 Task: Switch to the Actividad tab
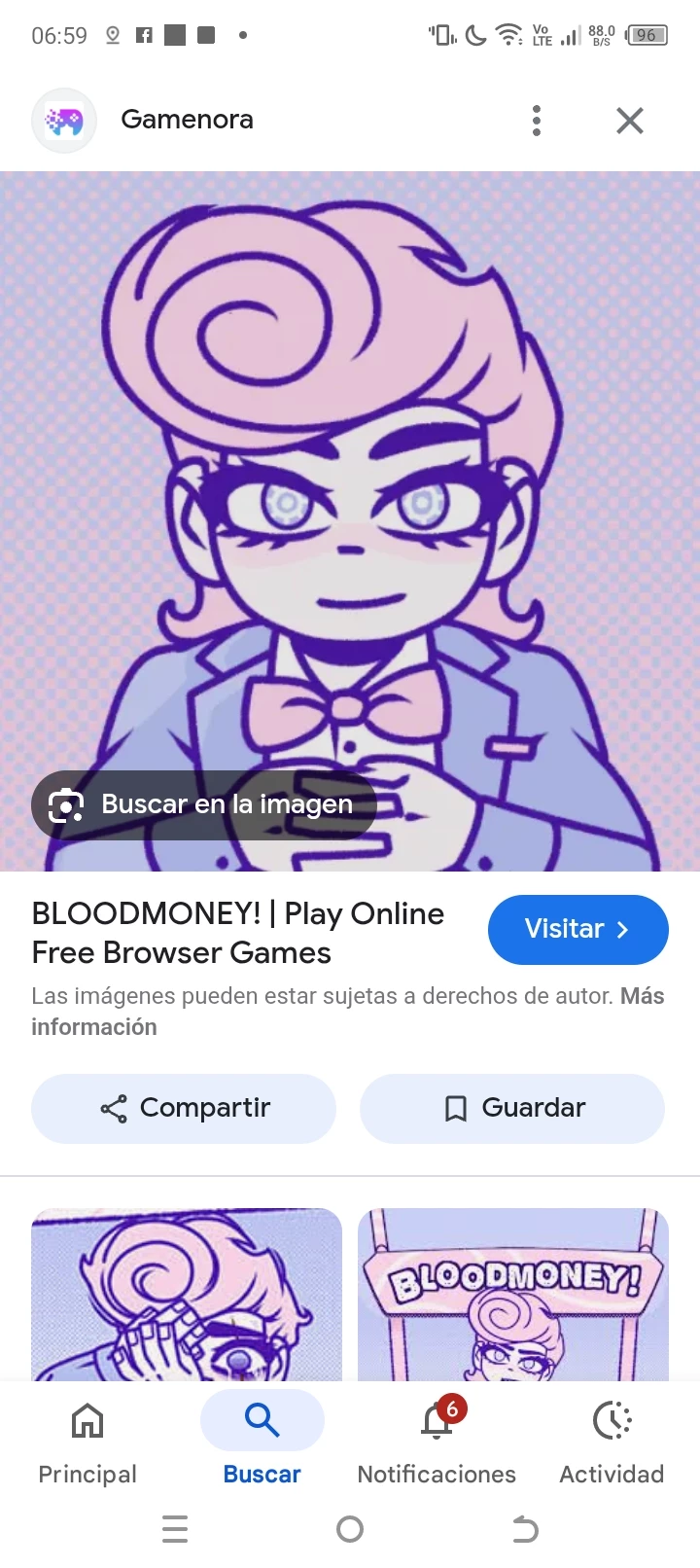pyautogui.click(x=612, y=1442)
